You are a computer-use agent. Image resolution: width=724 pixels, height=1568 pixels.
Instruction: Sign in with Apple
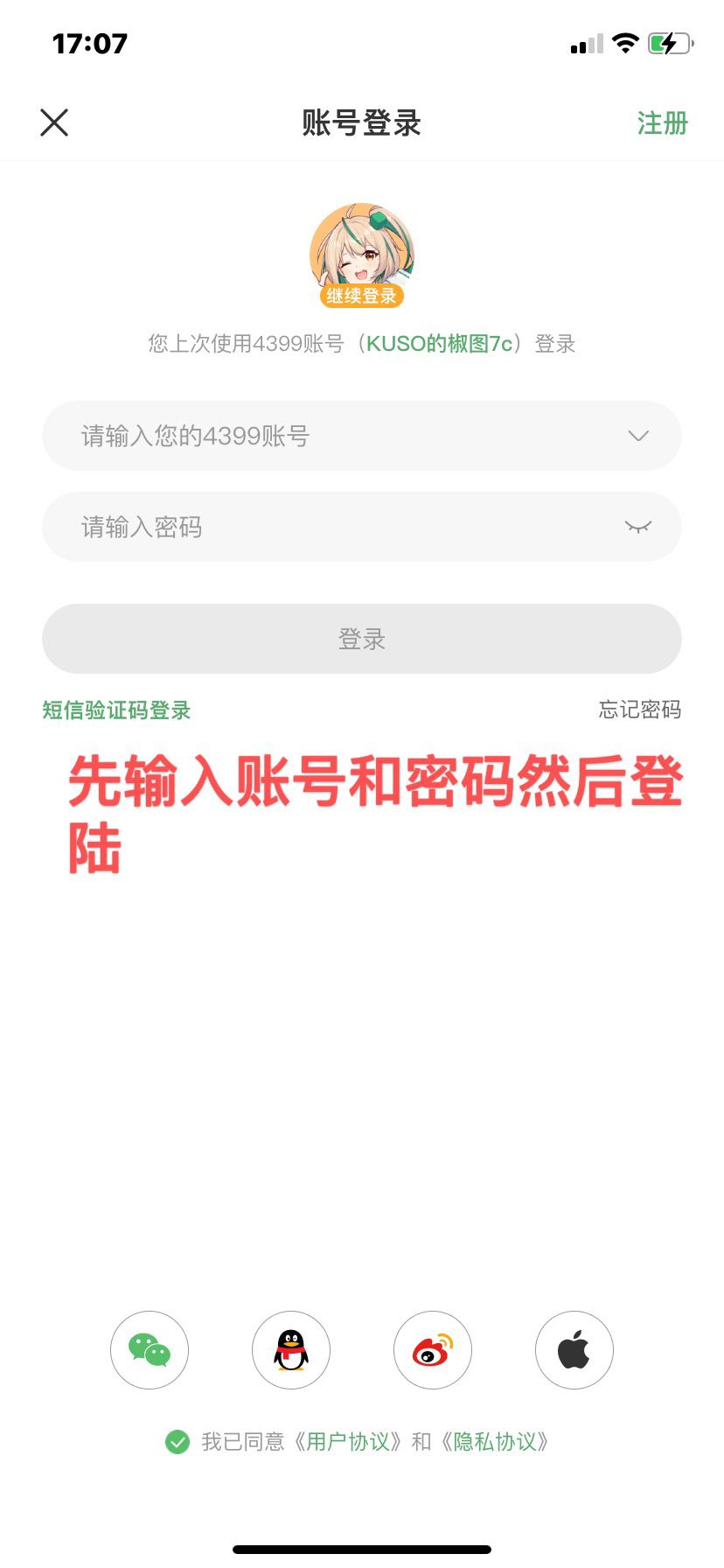pos(574,1350)
